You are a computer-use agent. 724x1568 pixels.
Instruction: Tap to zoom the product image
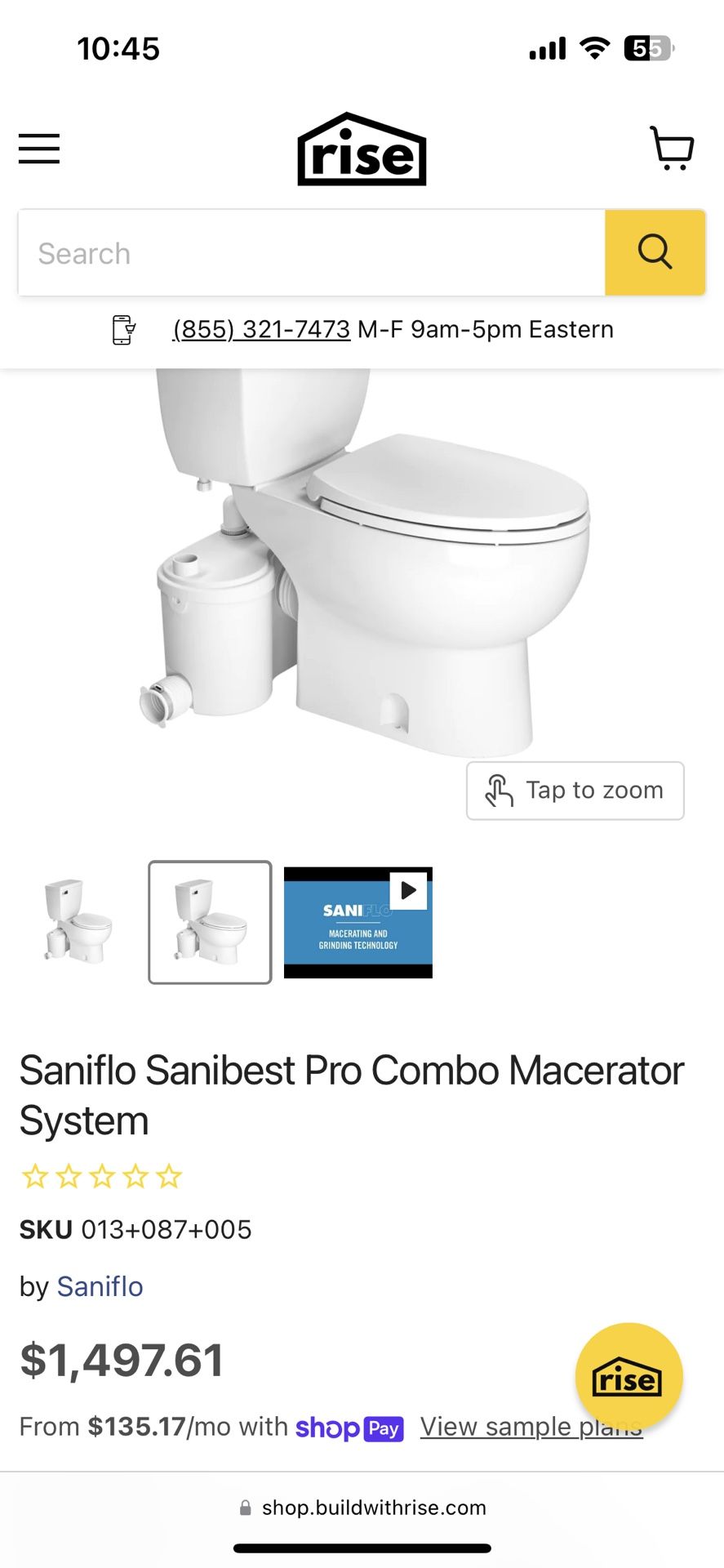point(575,791)
